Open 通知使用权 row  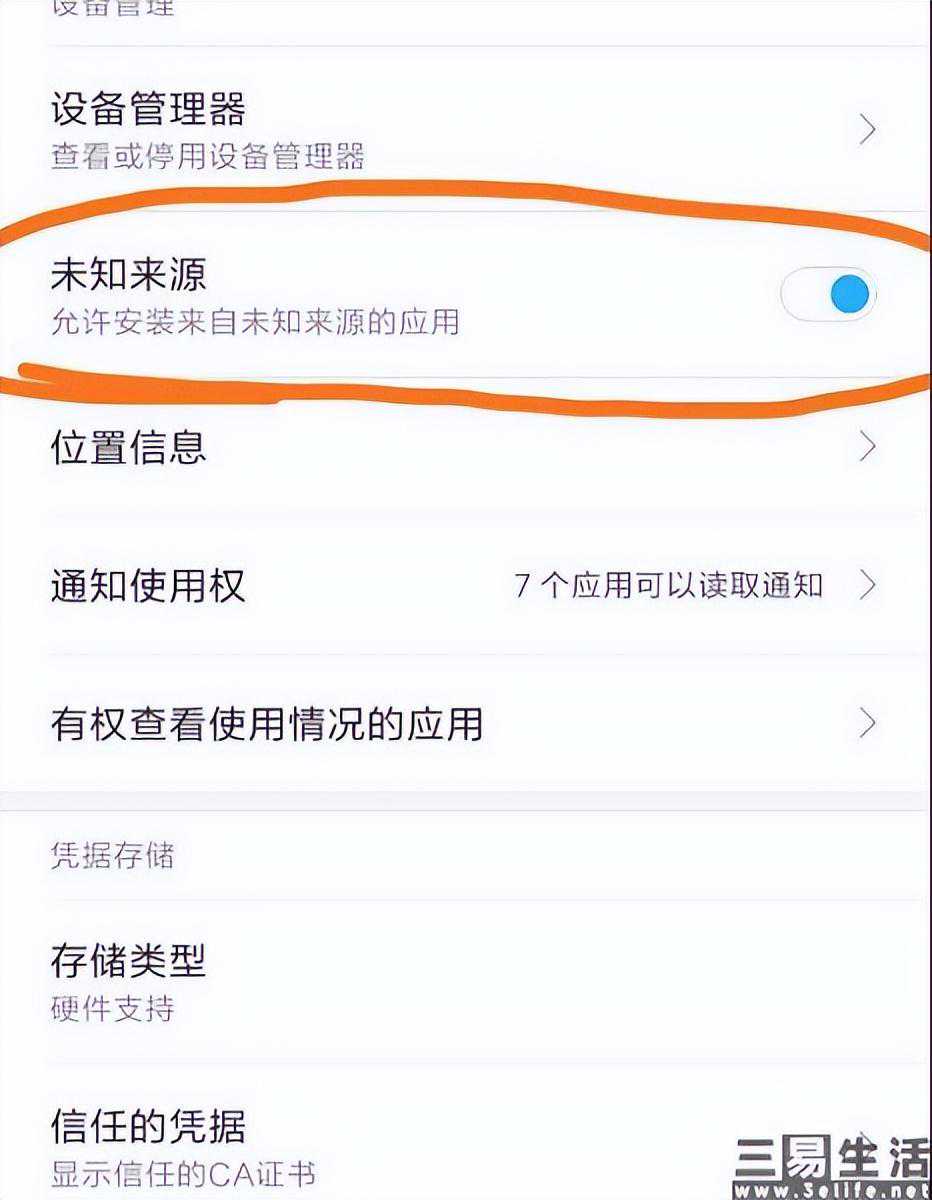[466, 585]
